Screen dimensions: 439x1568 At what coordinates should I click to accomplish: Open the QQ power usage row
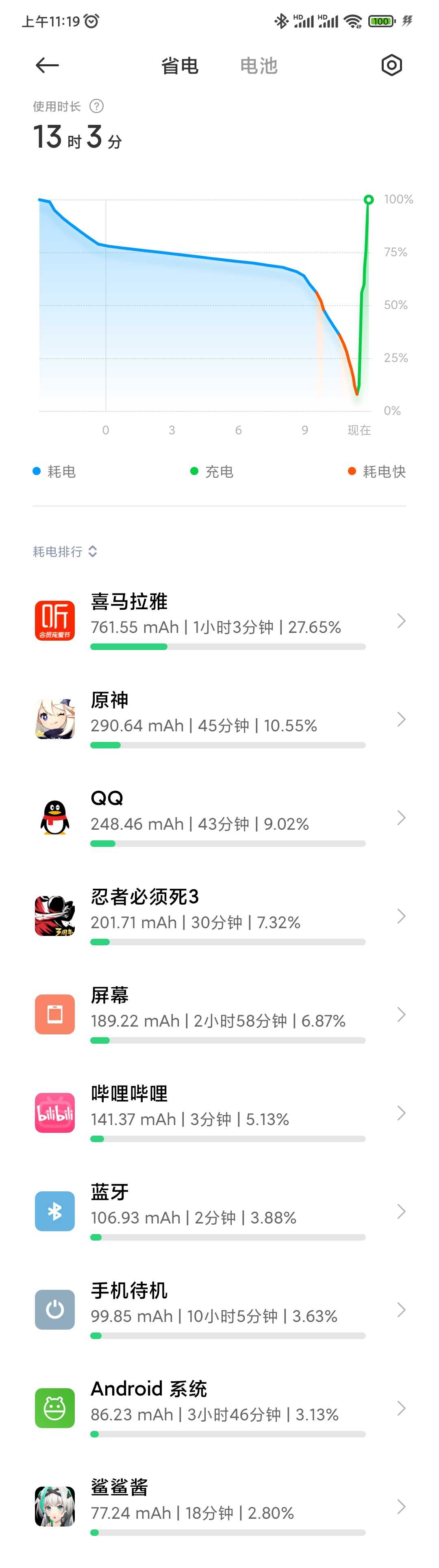coord(219,818)
